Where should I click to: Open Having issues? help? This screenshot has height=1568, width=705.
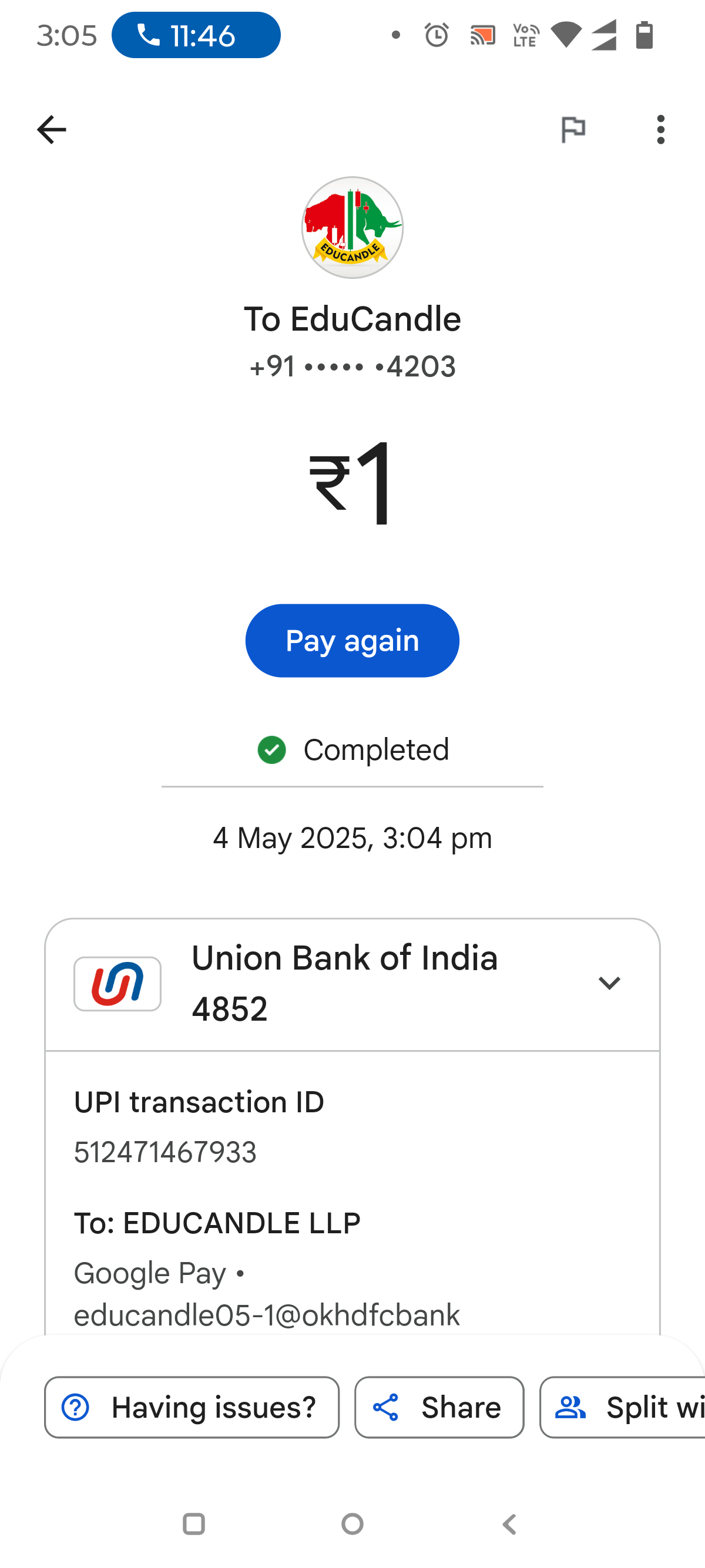click(192, 1407)
